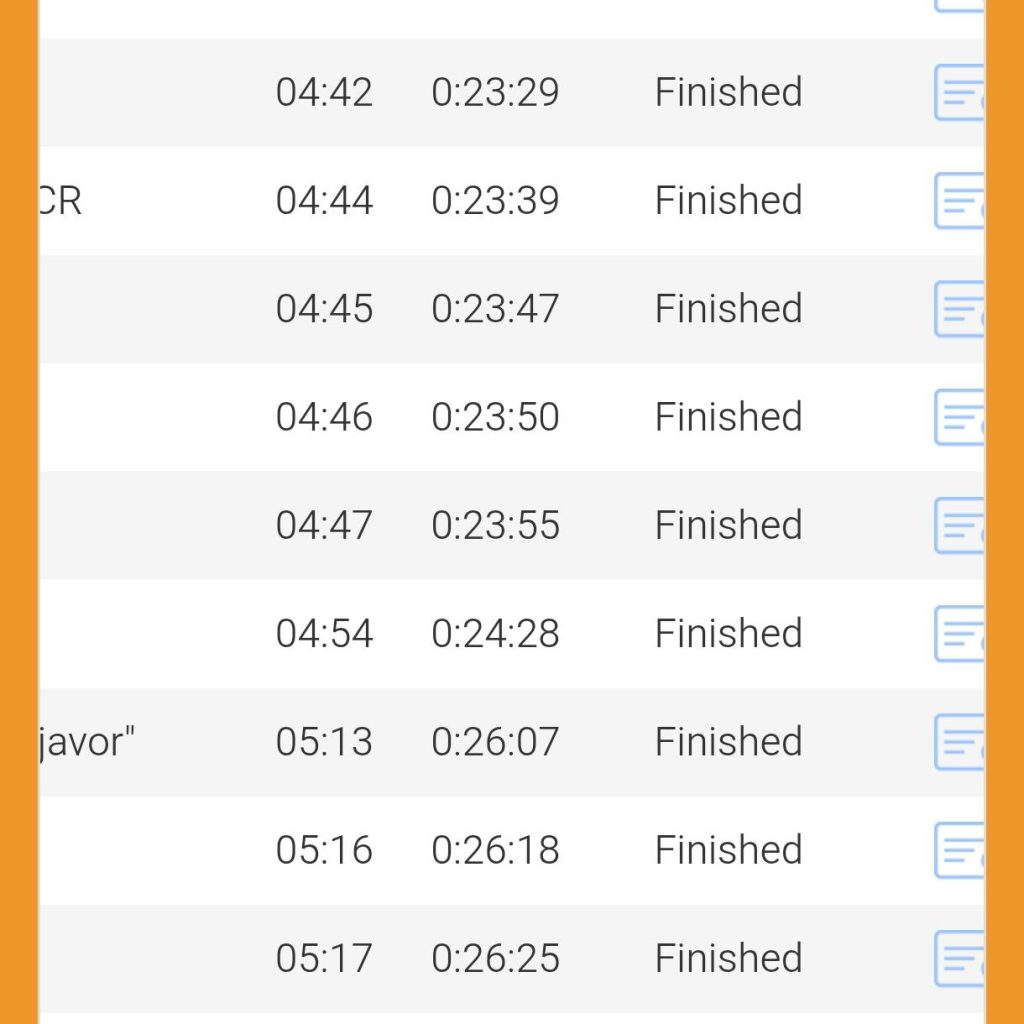Viewport: 1024px width, 1024px height.
Task: Show details for the 0:23:55 finisher
Action: (959, 526)
